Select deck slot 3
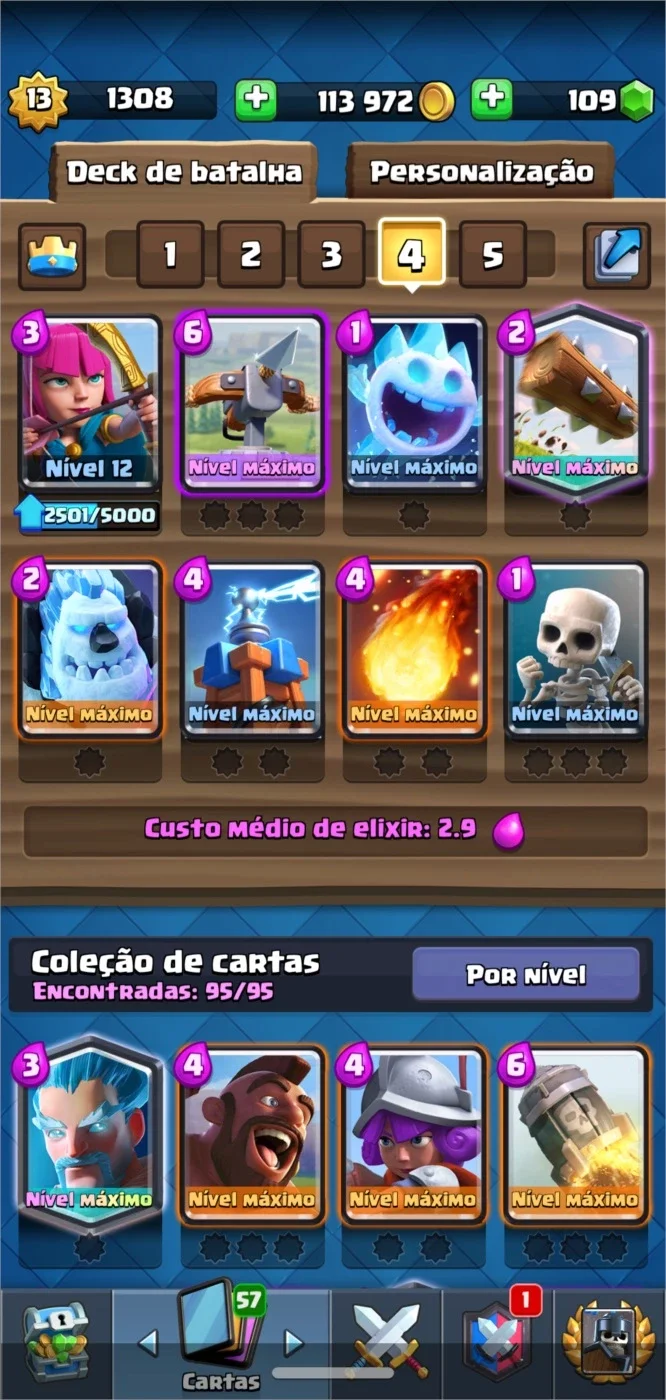Viewport: 666px width, 1400px height. click(x=331, y=254)
